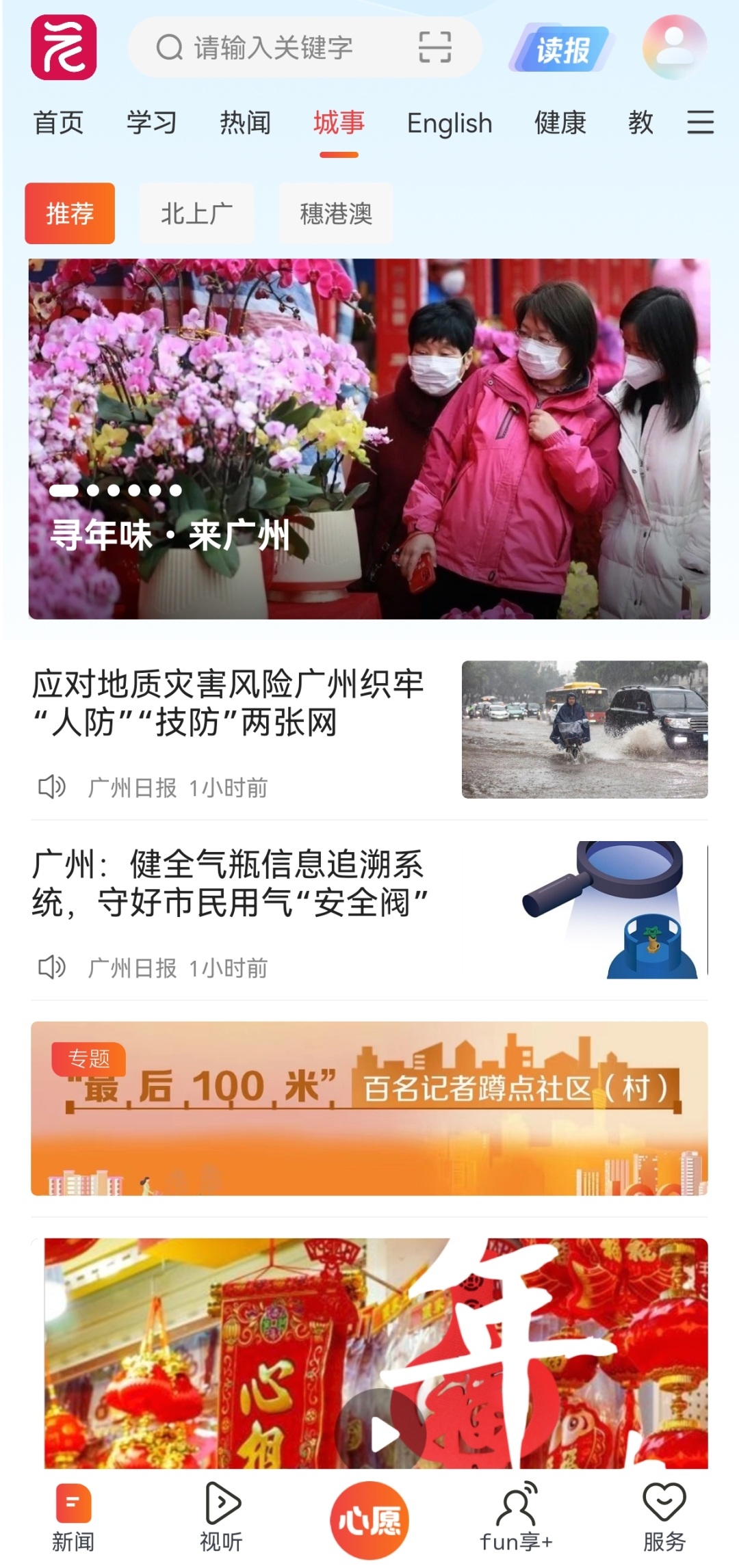Switch to the English tab

[450, 123]
